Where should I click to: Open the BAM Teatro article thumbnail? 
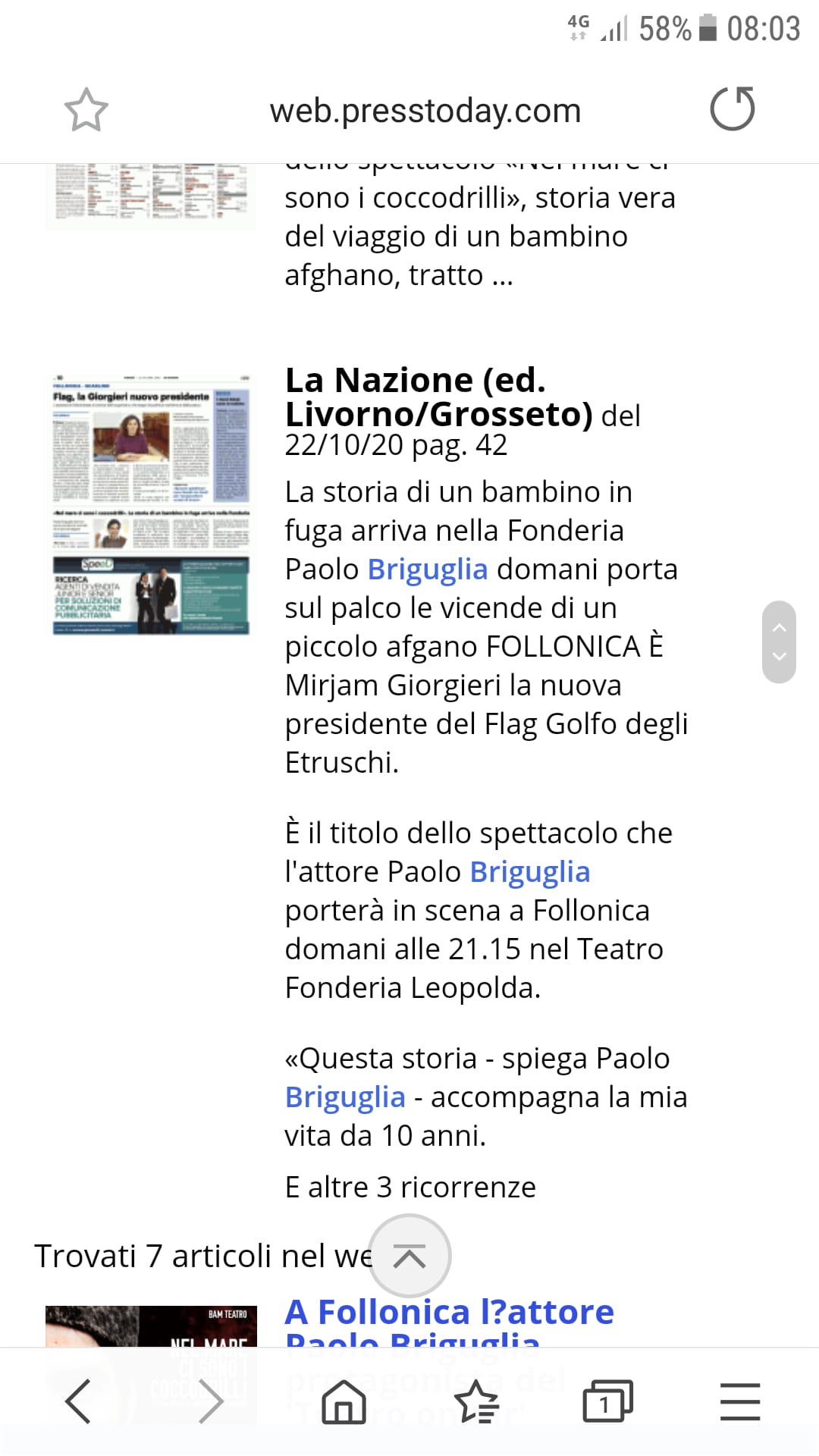[151, 1326]
